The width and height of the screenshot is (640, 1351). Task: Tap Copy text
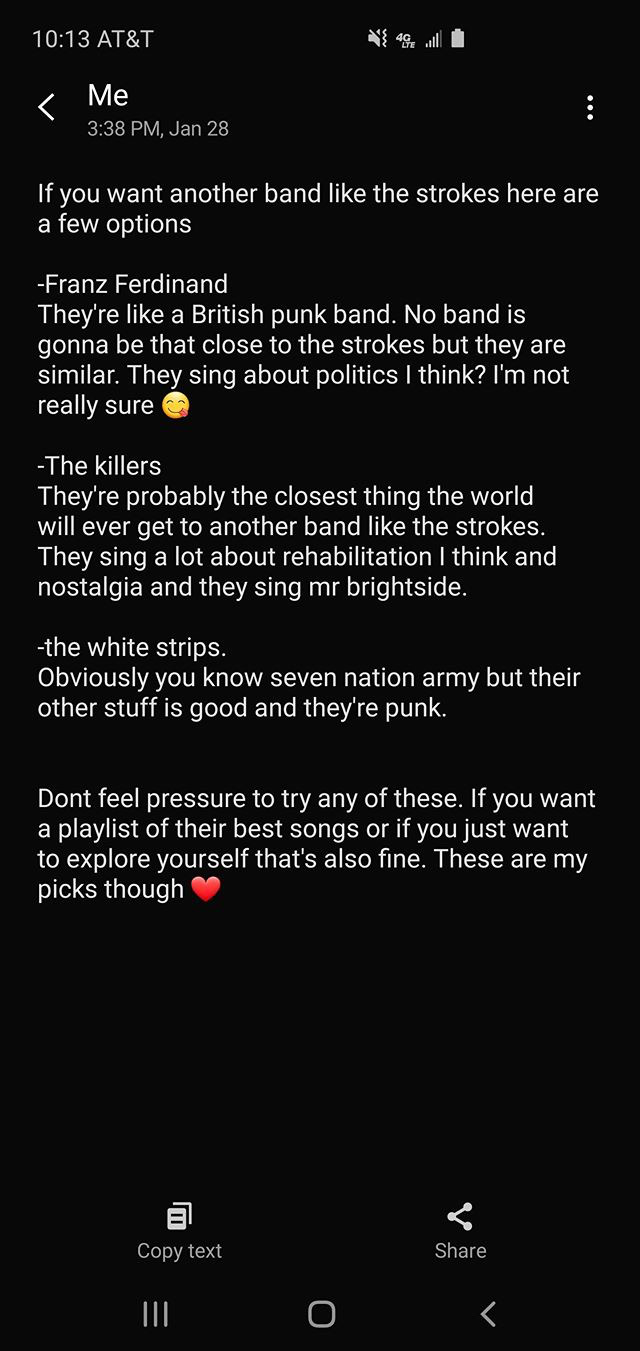pos(179,1231)
